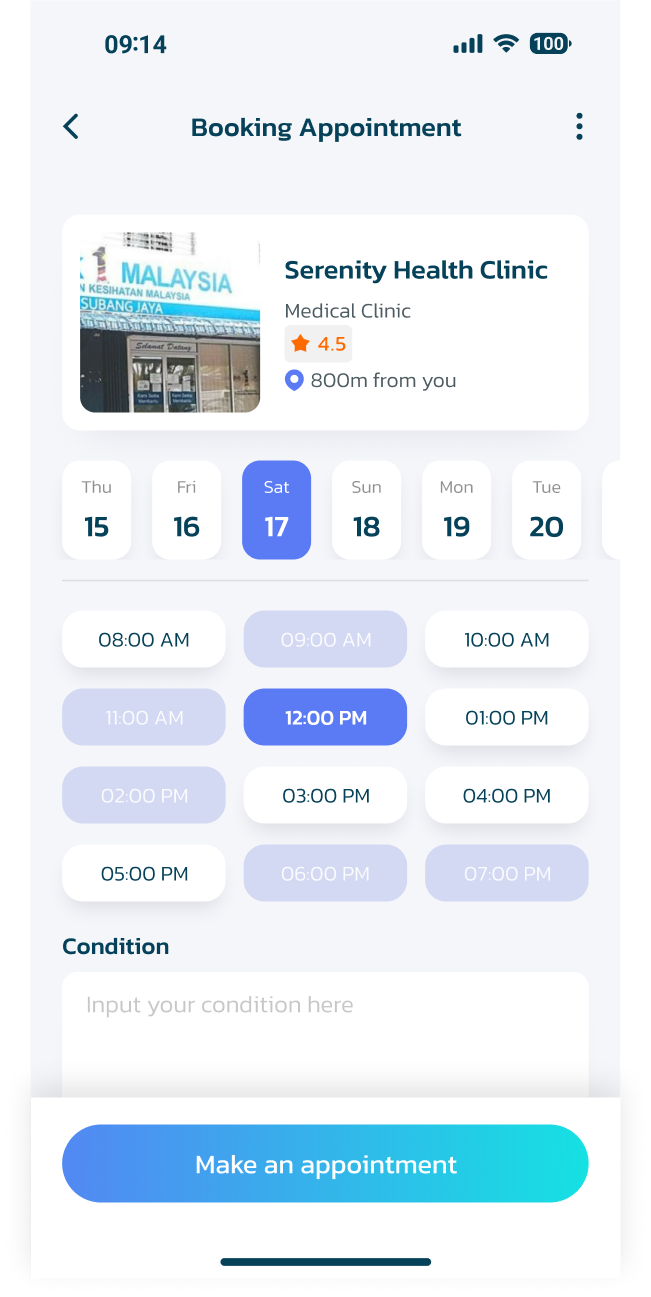
Task: Tap Make an appointment button
Action: click(325, 1164)
